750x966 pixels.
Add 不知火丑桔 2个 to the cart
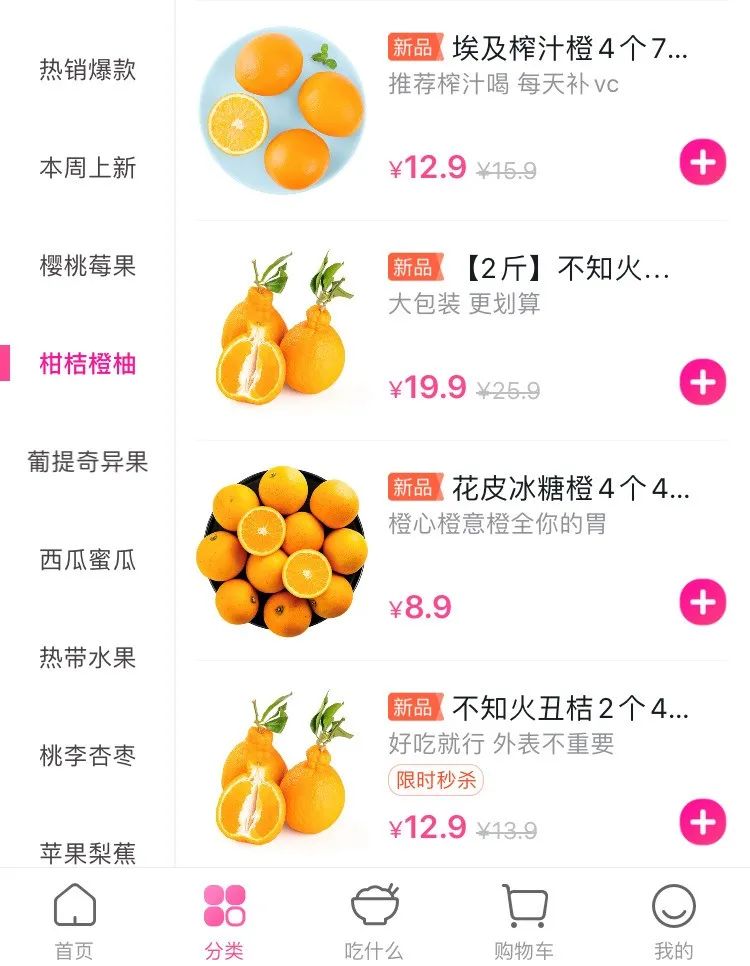point(702,822)
